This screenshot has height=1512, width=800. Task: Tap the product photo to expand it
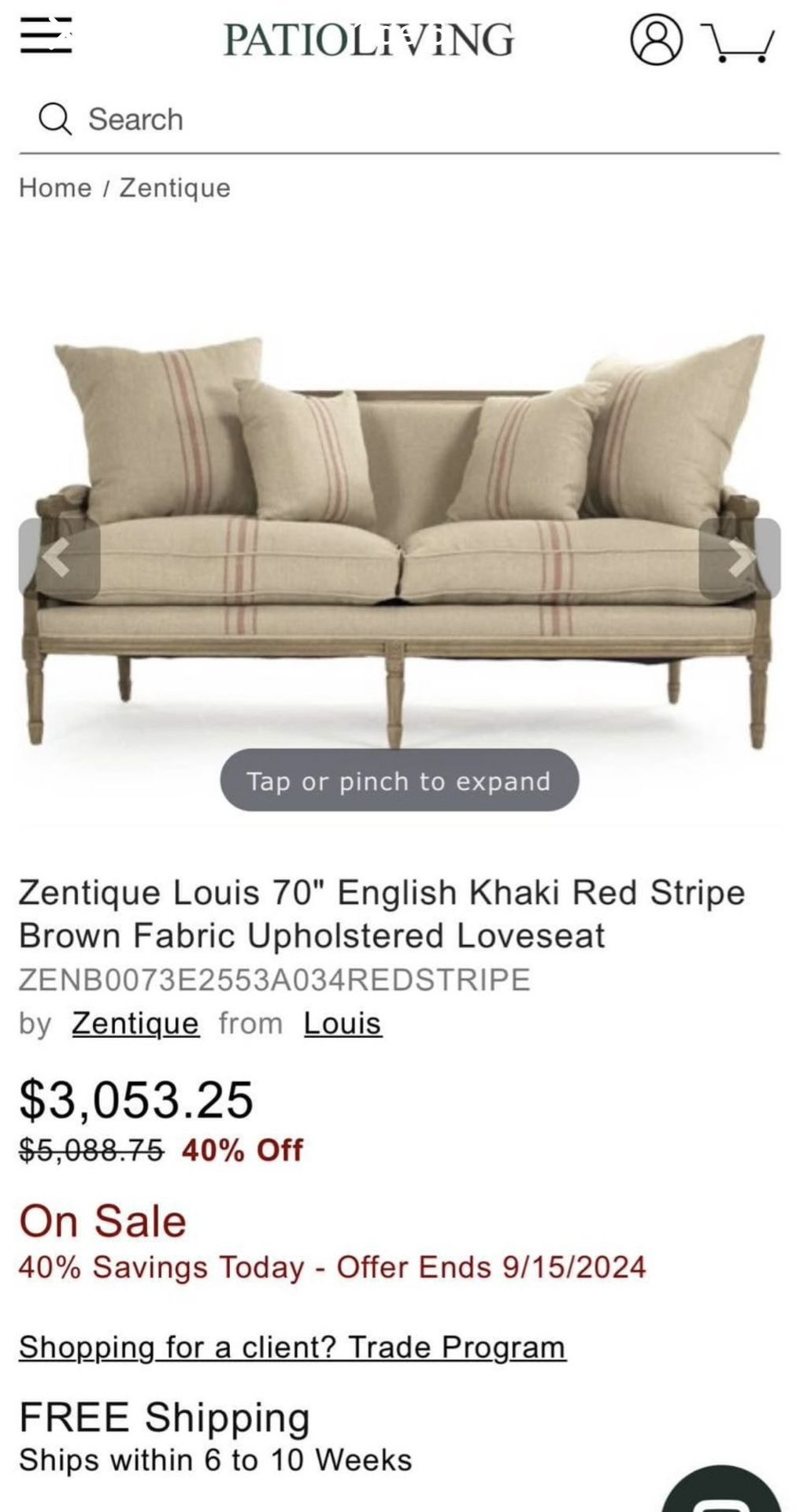point(400,512)
